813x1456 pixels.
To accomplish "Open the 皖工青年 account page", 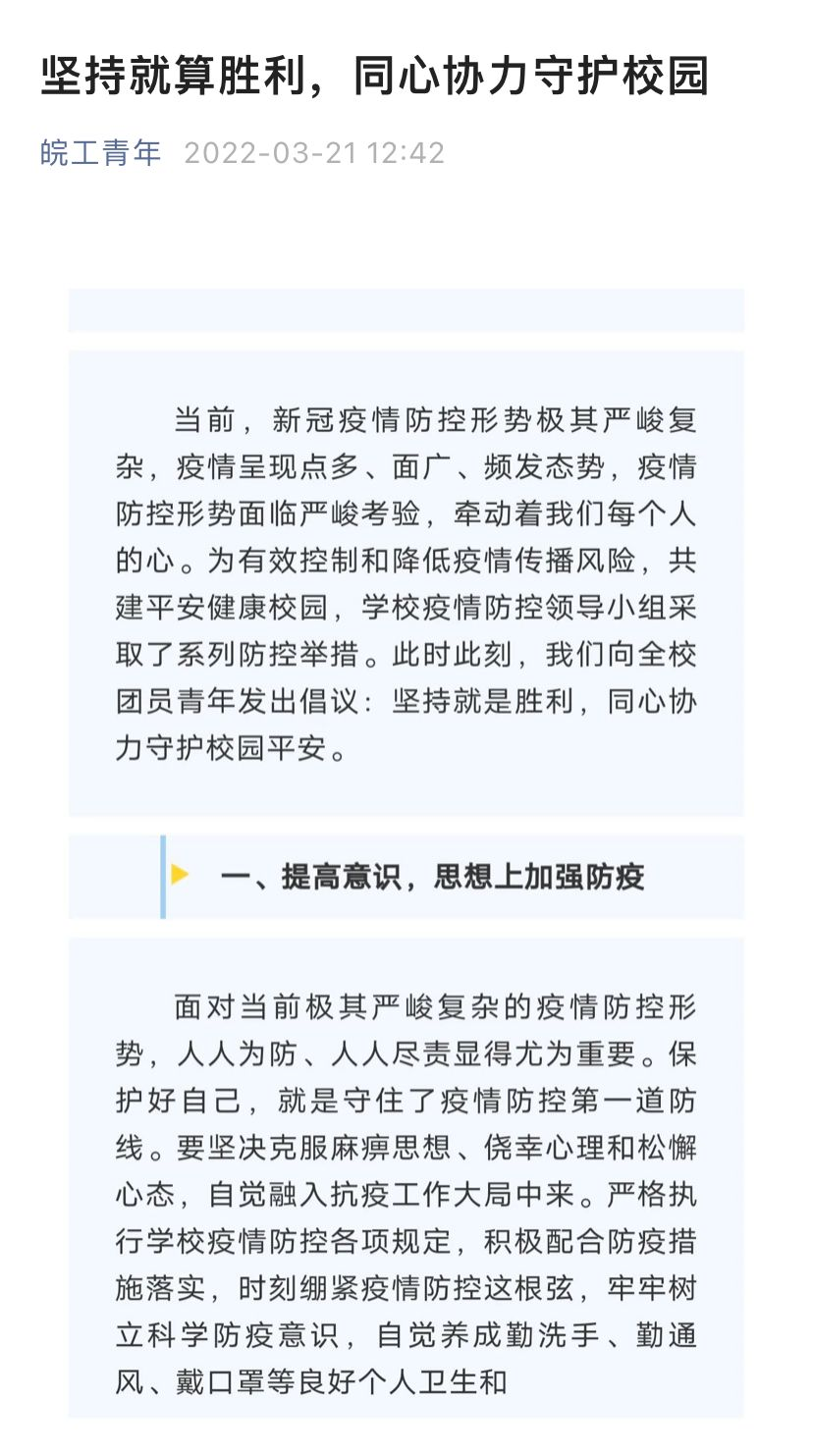I will [100, 153].
